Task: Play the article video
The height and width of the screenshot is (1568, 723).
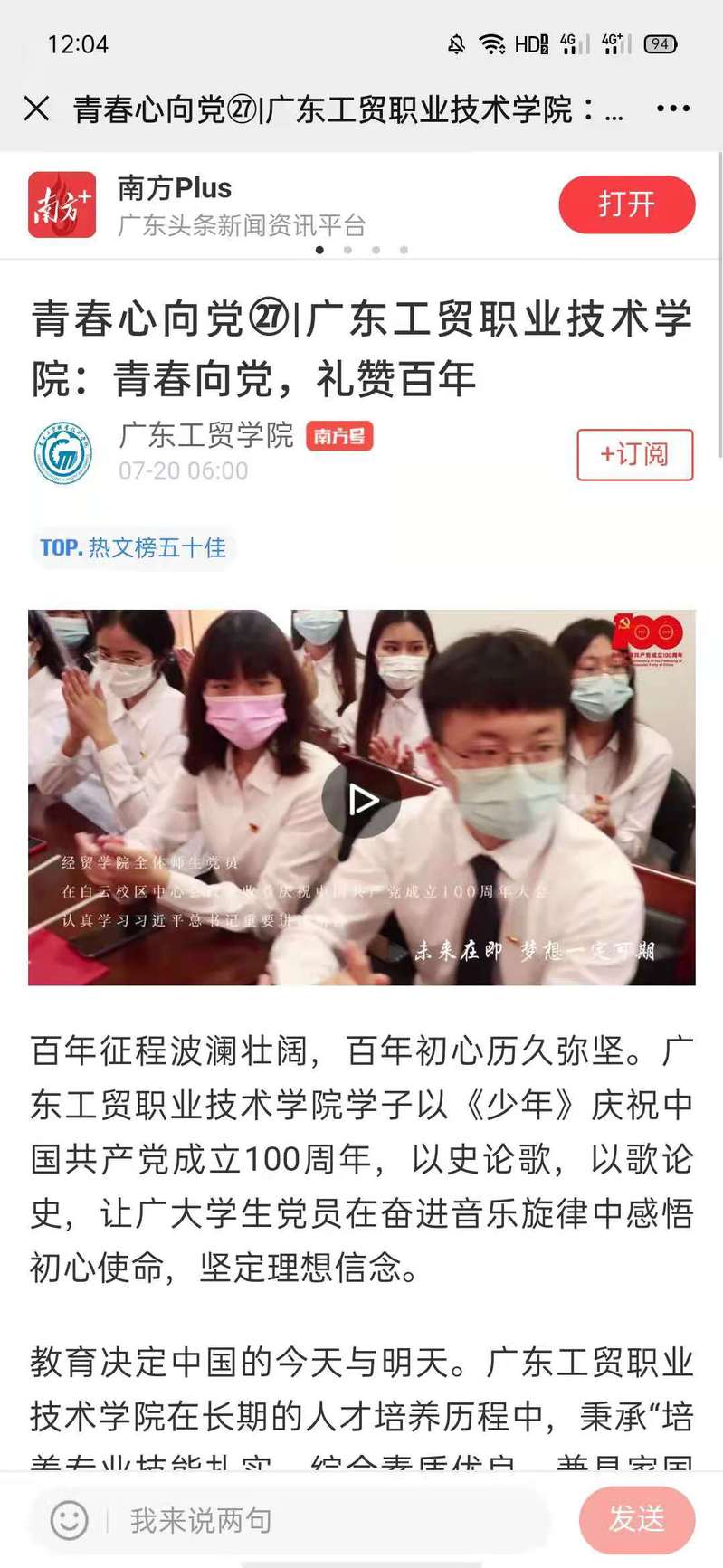Action: (x=361, y=799)
